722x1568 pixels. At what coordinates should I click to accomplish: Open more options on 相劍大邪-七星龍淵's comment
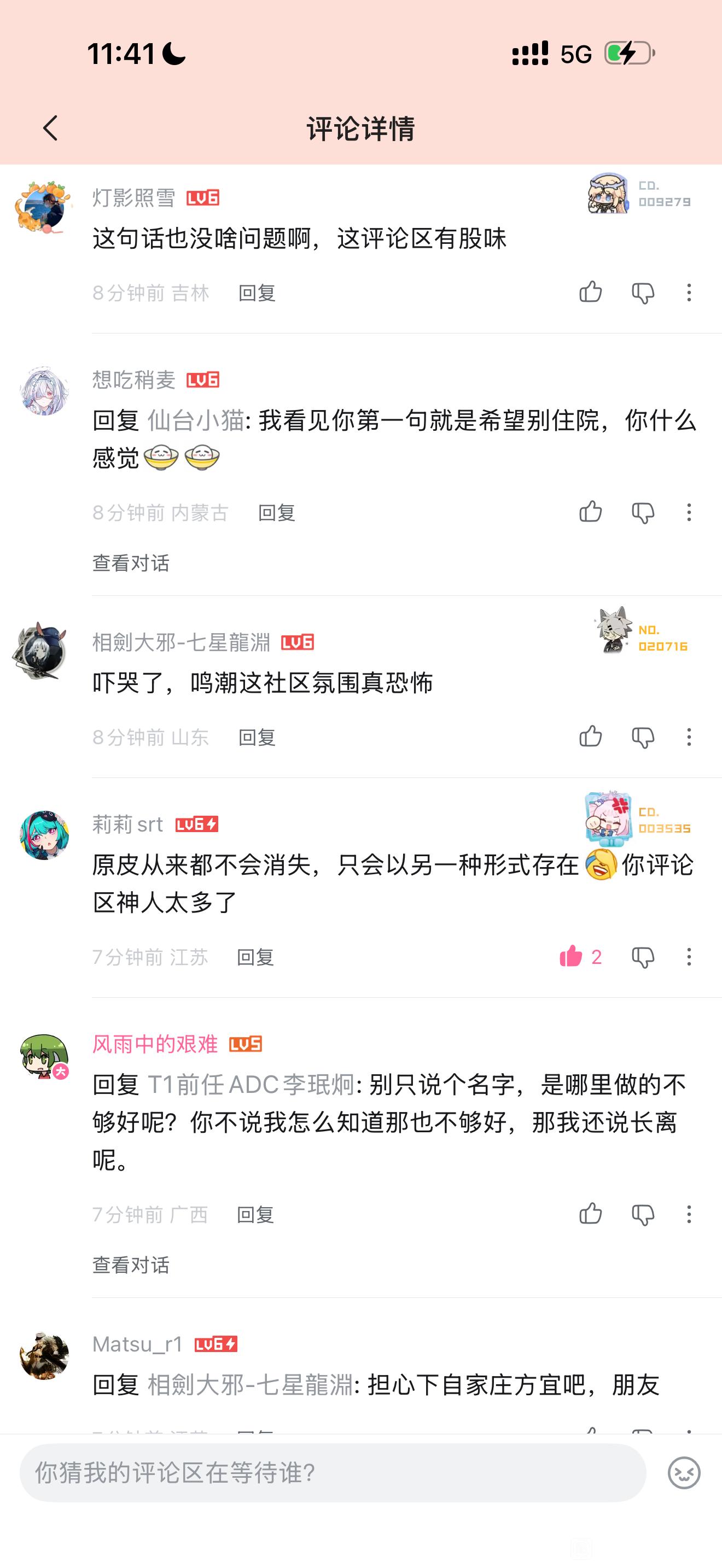[x=689, y=737]
